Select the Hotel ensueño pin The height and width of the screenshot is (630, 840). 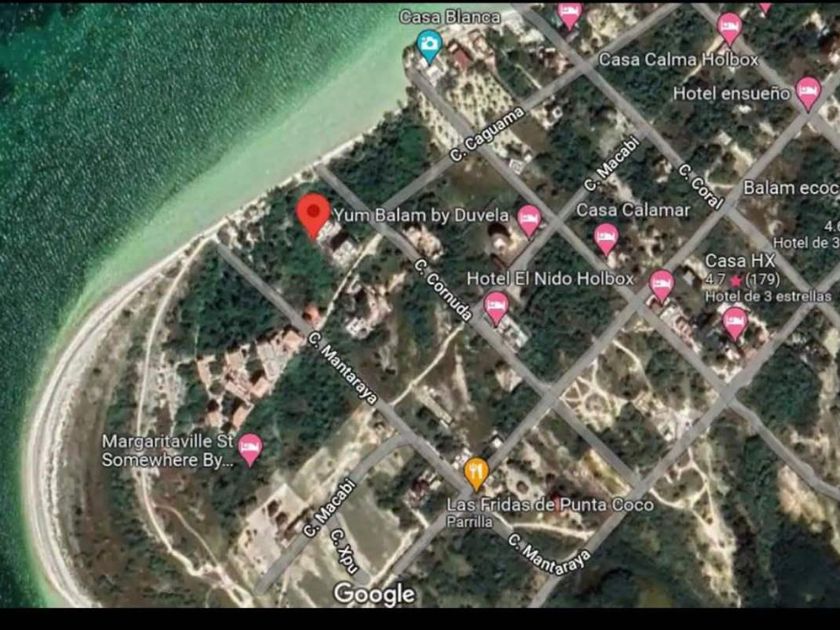[808, 94]
